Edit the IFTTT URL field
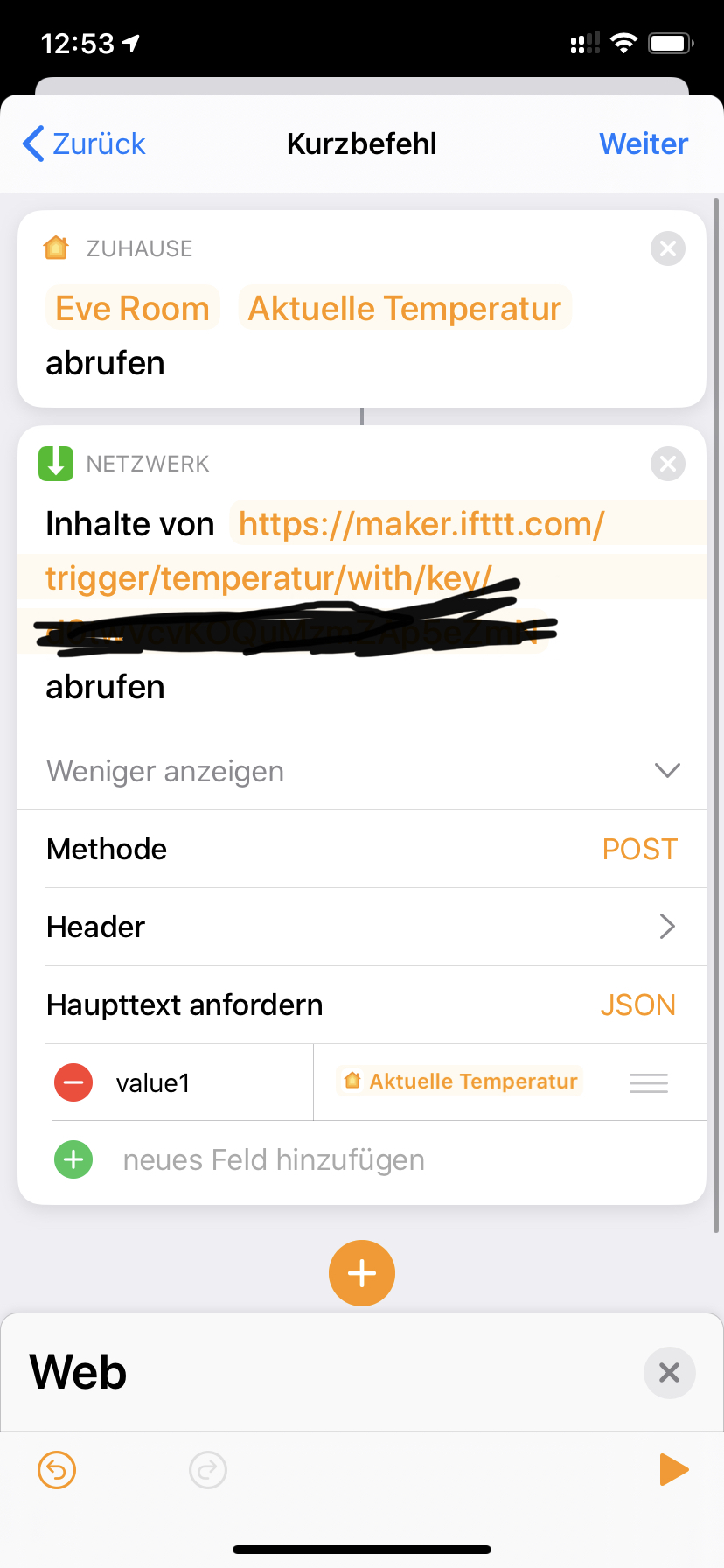The image size is (724, 1568). pos(421,525)
